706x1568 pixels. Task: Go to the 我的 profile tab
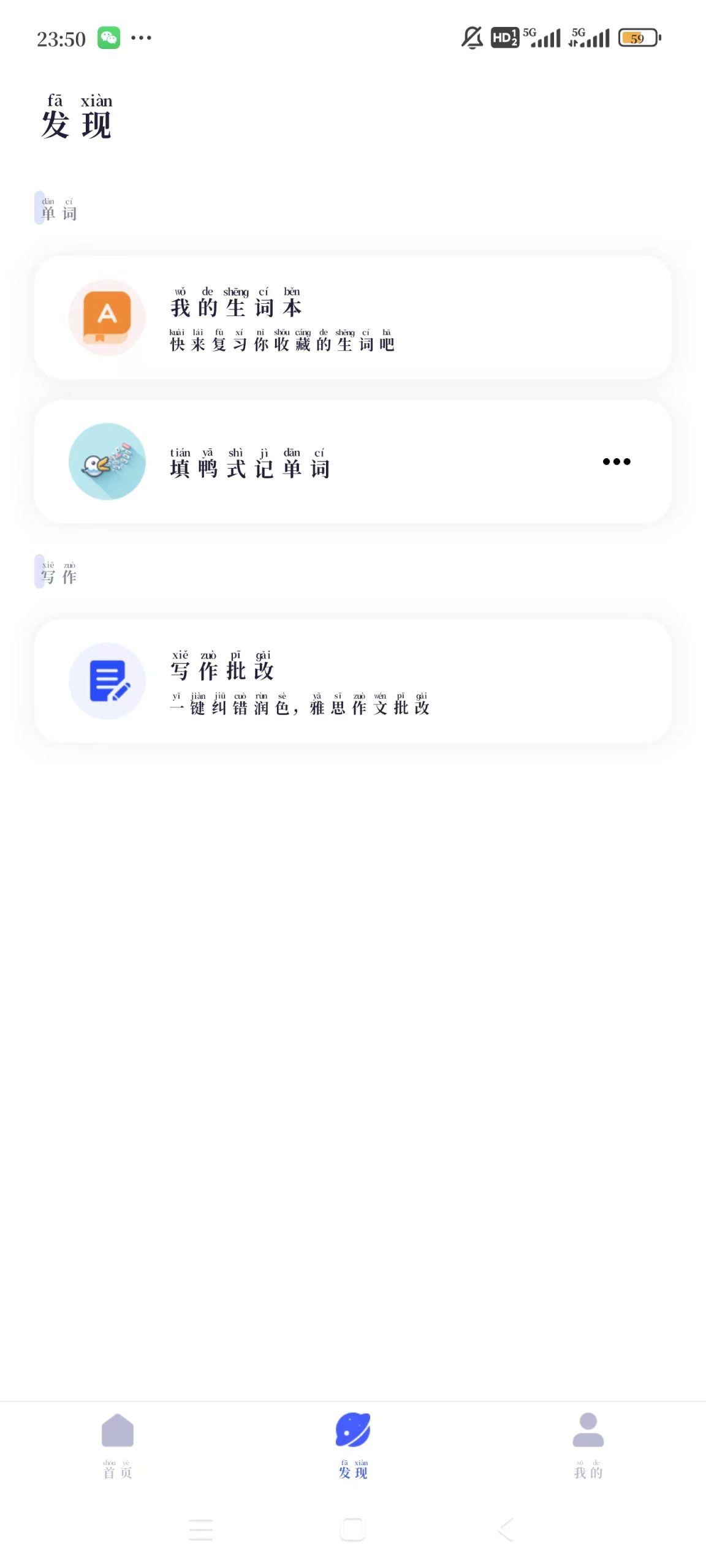(x=588, y=1445)
